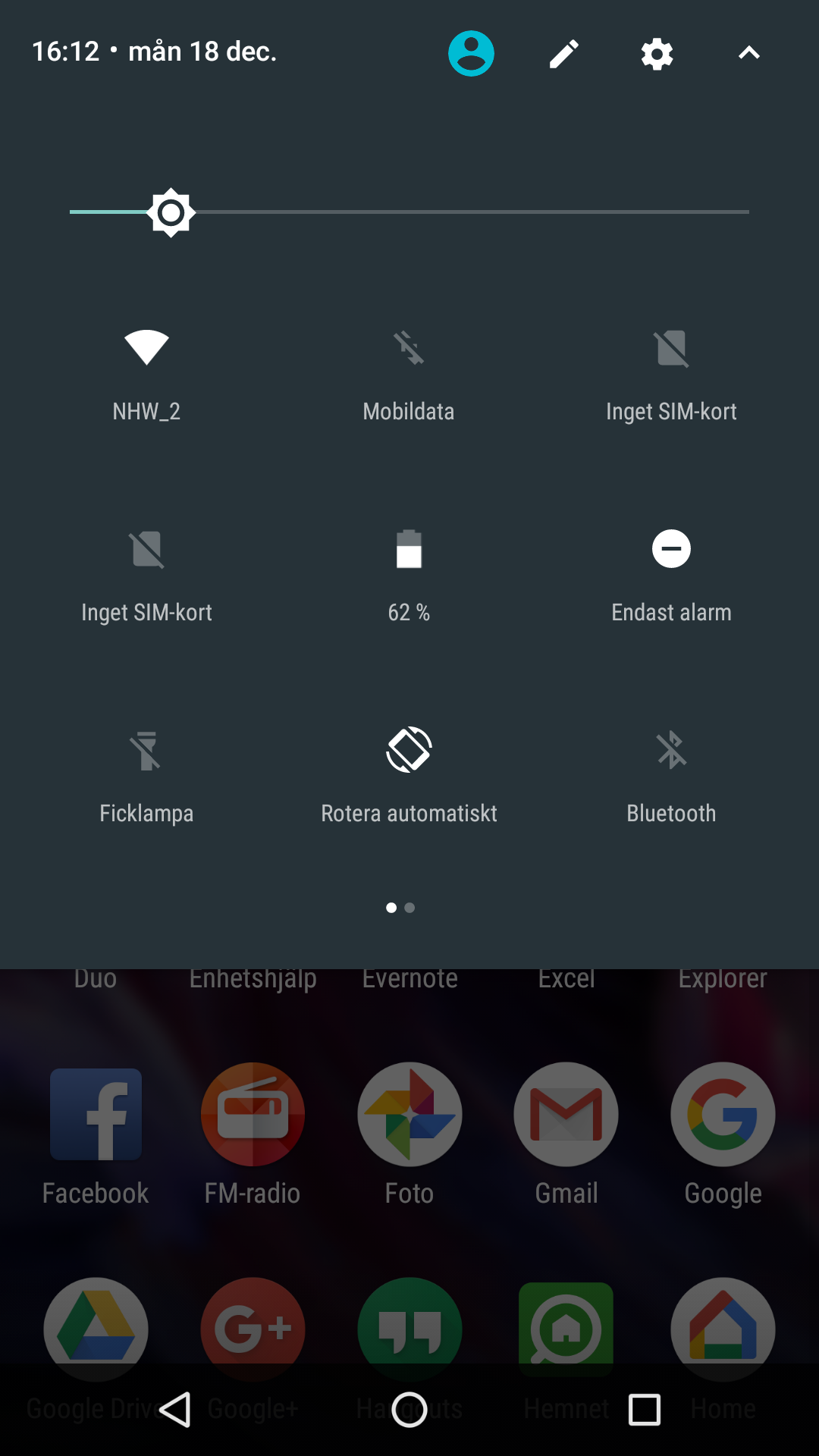This screenshot has width=819, height=1456.
Task: Collapse the quick settings panel
Action: (x=748, y=53)
